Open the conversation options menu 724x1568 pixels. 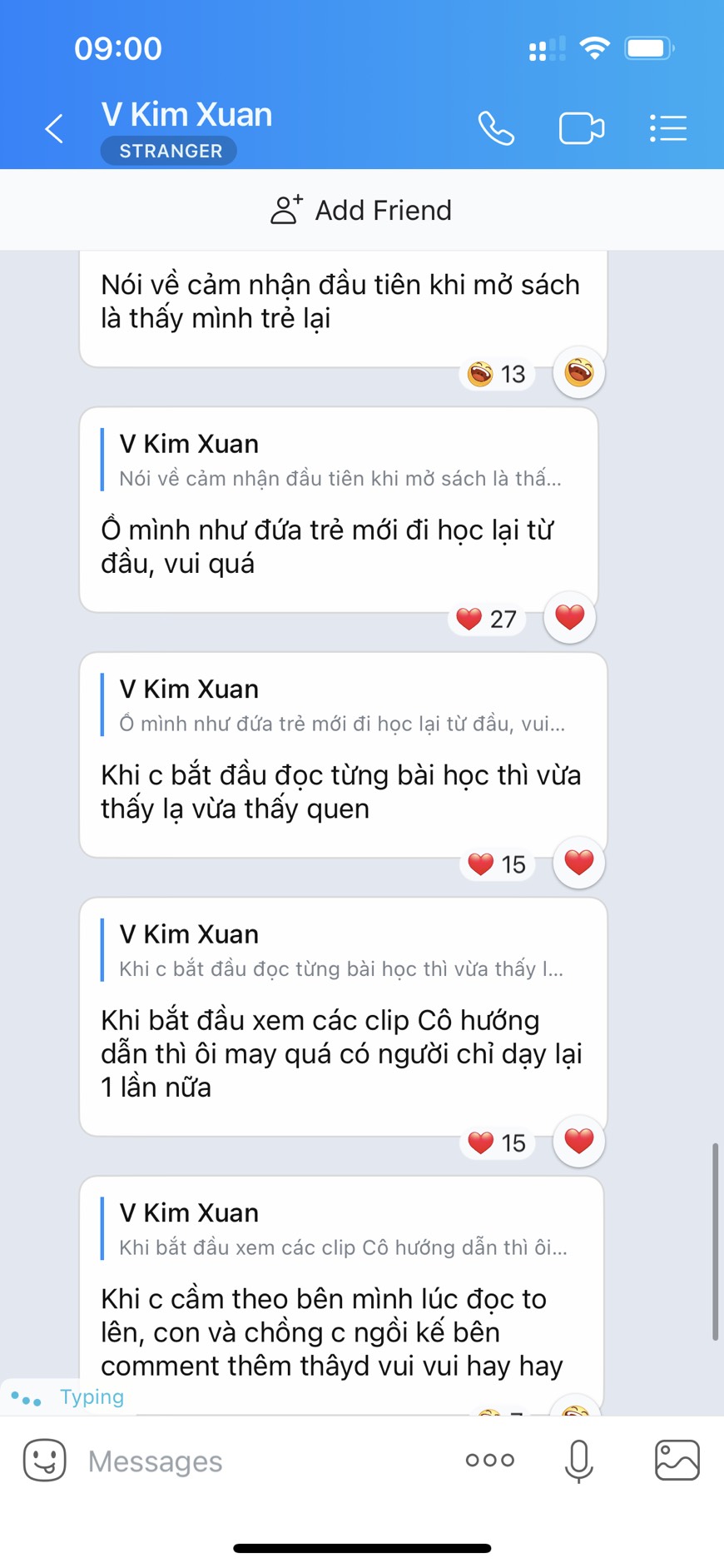point(667,129)
